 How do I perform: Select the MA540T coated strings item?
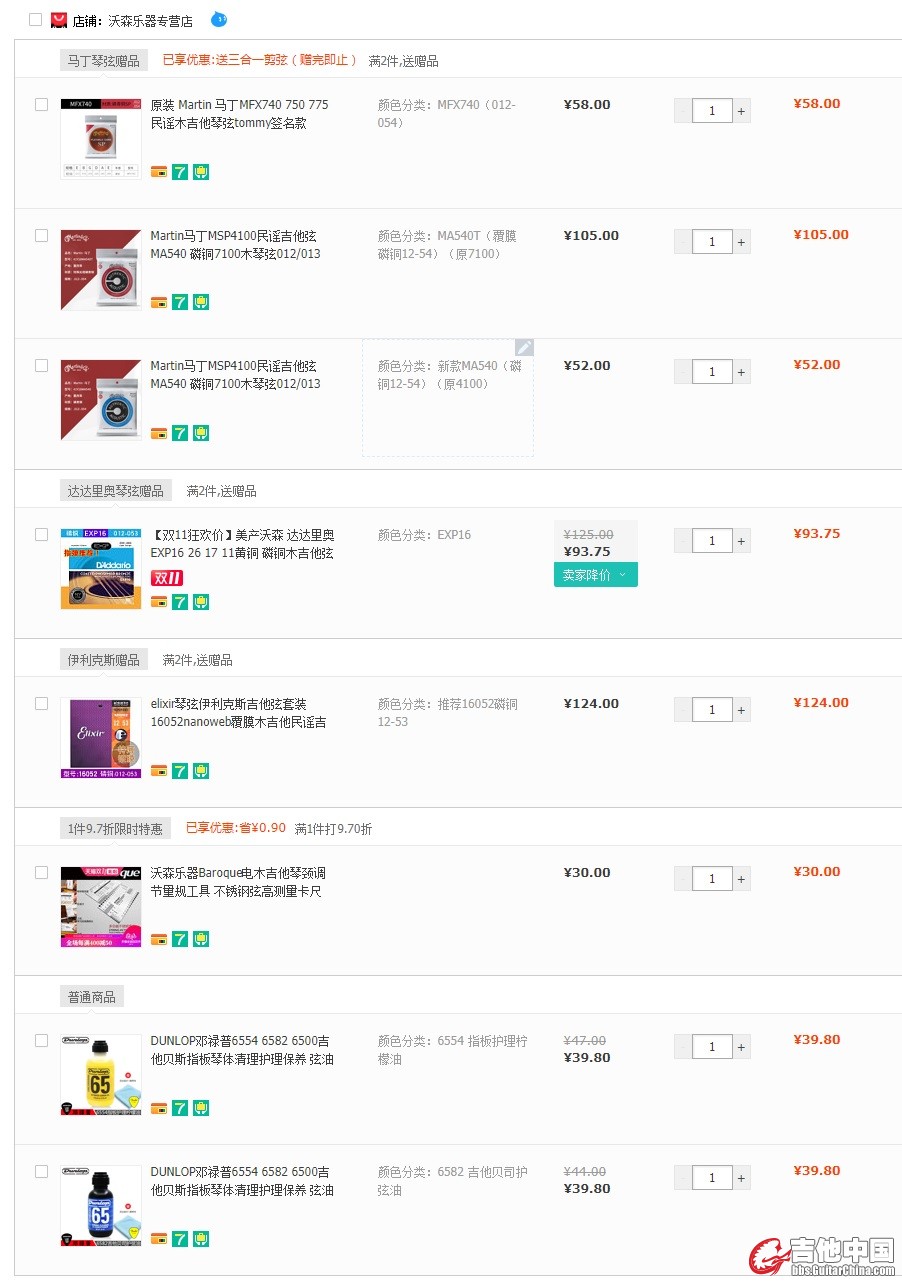pyautogui.click(x=41, y=236)
